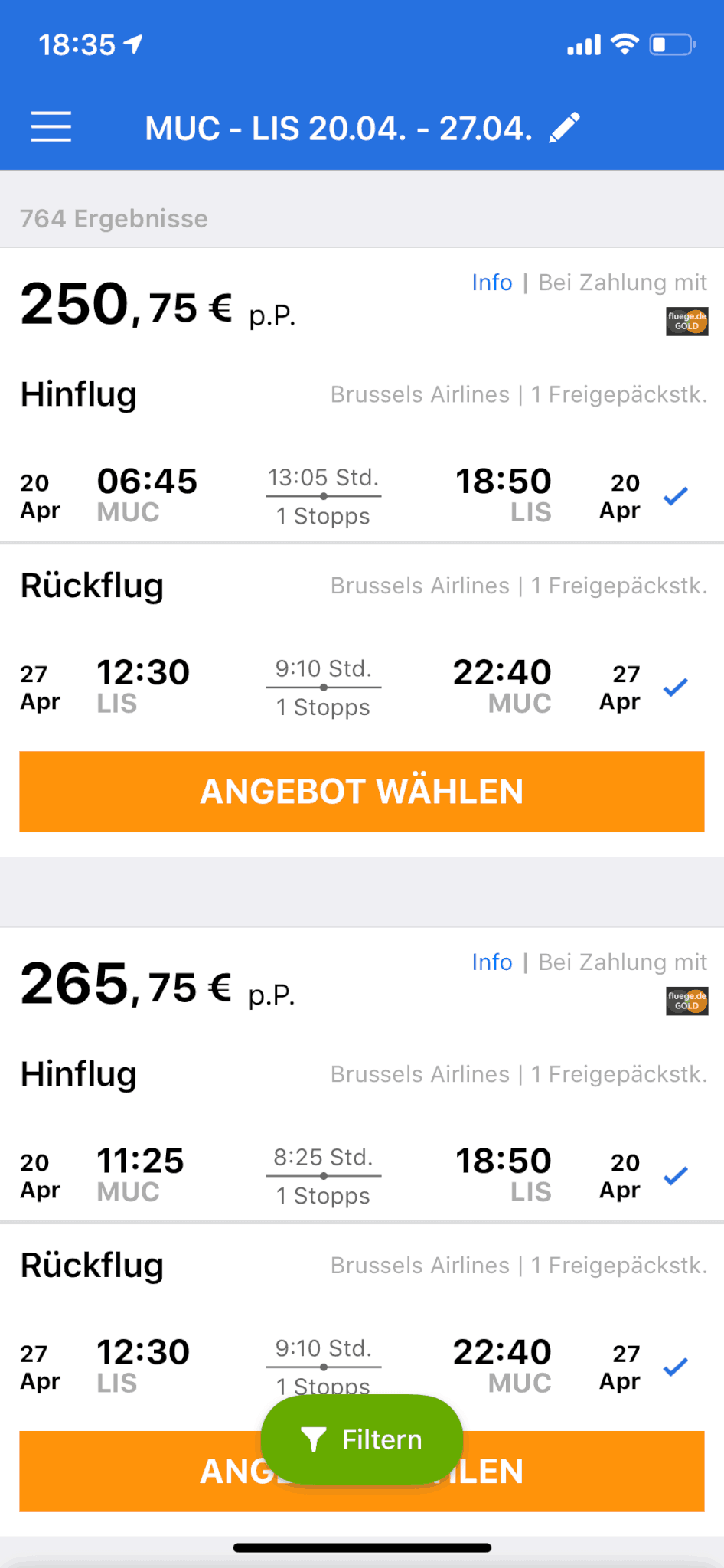Viewport: 724px width, 1568px height.
Task: Select ANGEBOT WÄHLEN for the 250,75 € offer
Action: point(362,792)
